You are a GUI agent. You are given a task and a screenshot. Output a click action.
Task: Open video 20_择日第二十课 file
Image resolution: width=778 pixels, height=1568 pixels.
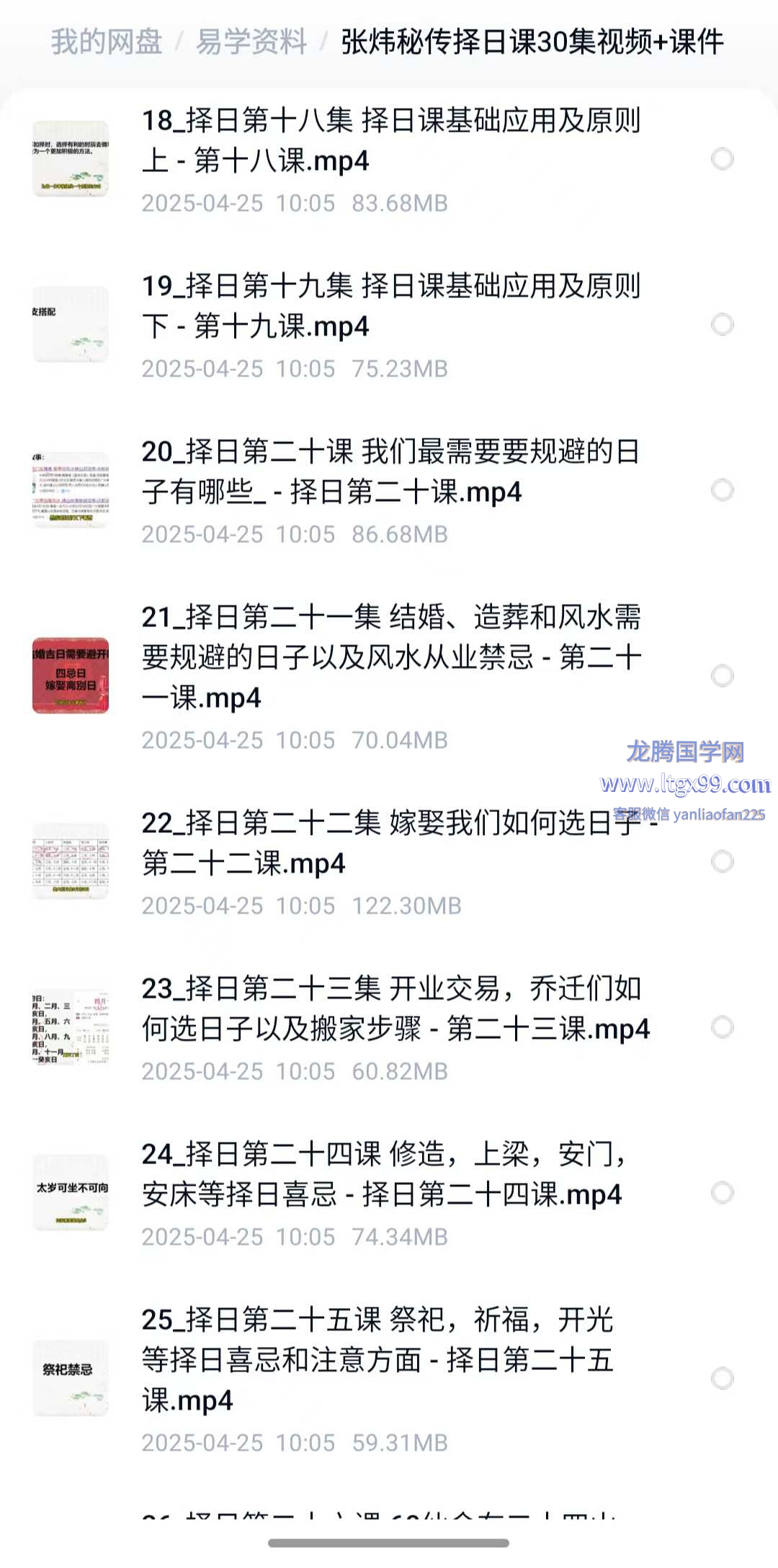(x=390, y=472)
